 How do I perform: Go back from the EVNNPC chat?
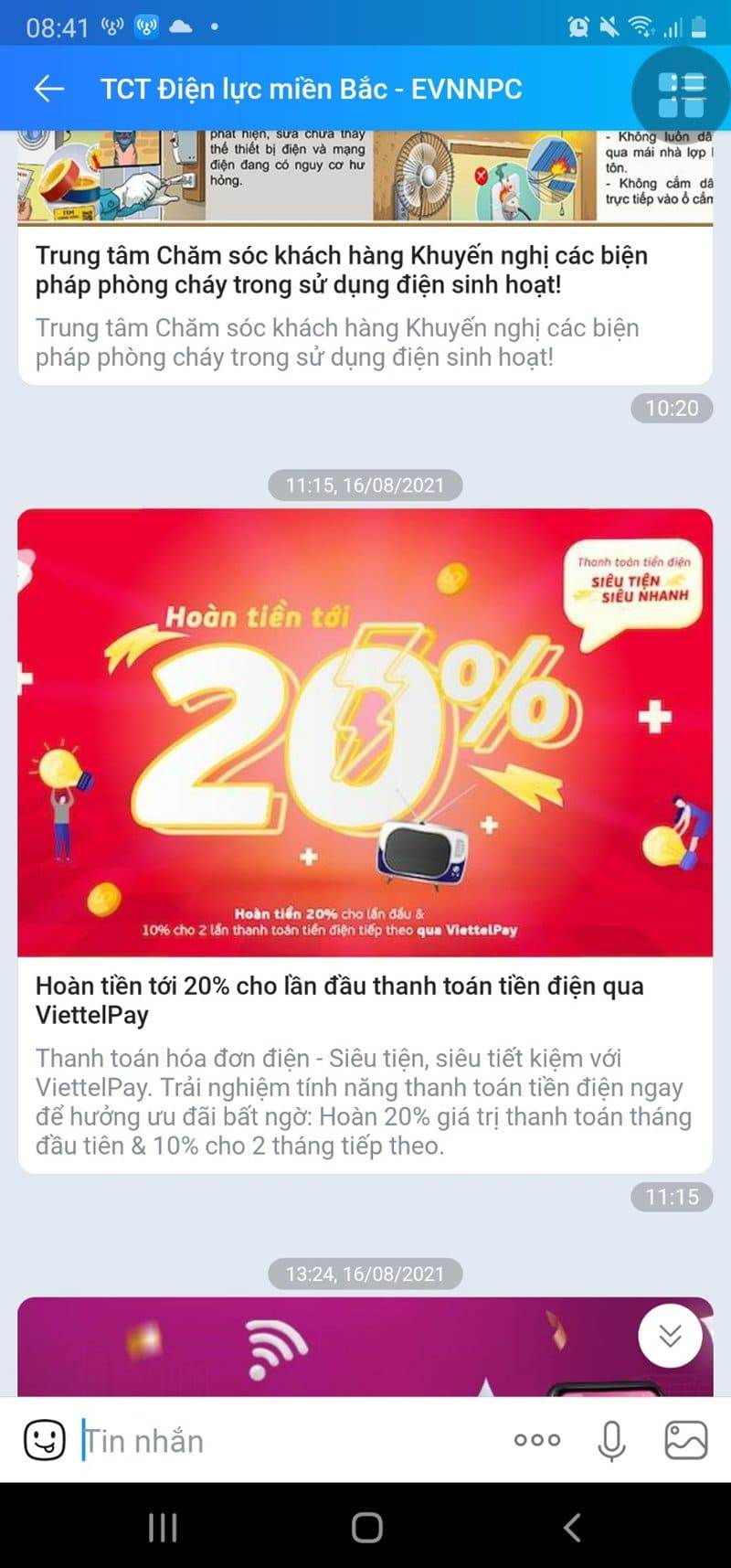(48, 89)
